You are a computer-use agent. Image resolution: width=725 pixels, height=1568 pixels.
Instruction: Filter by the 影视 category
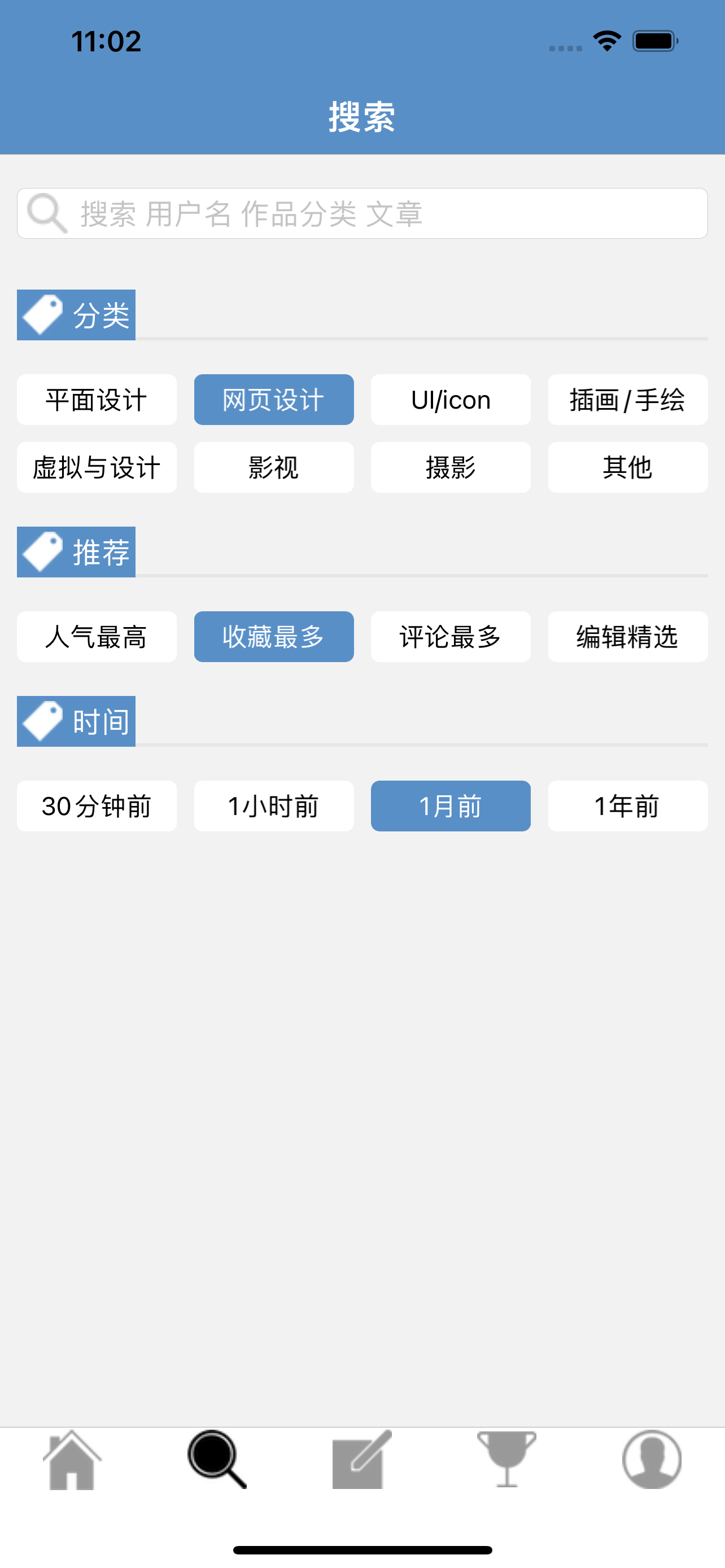[274, 467]
